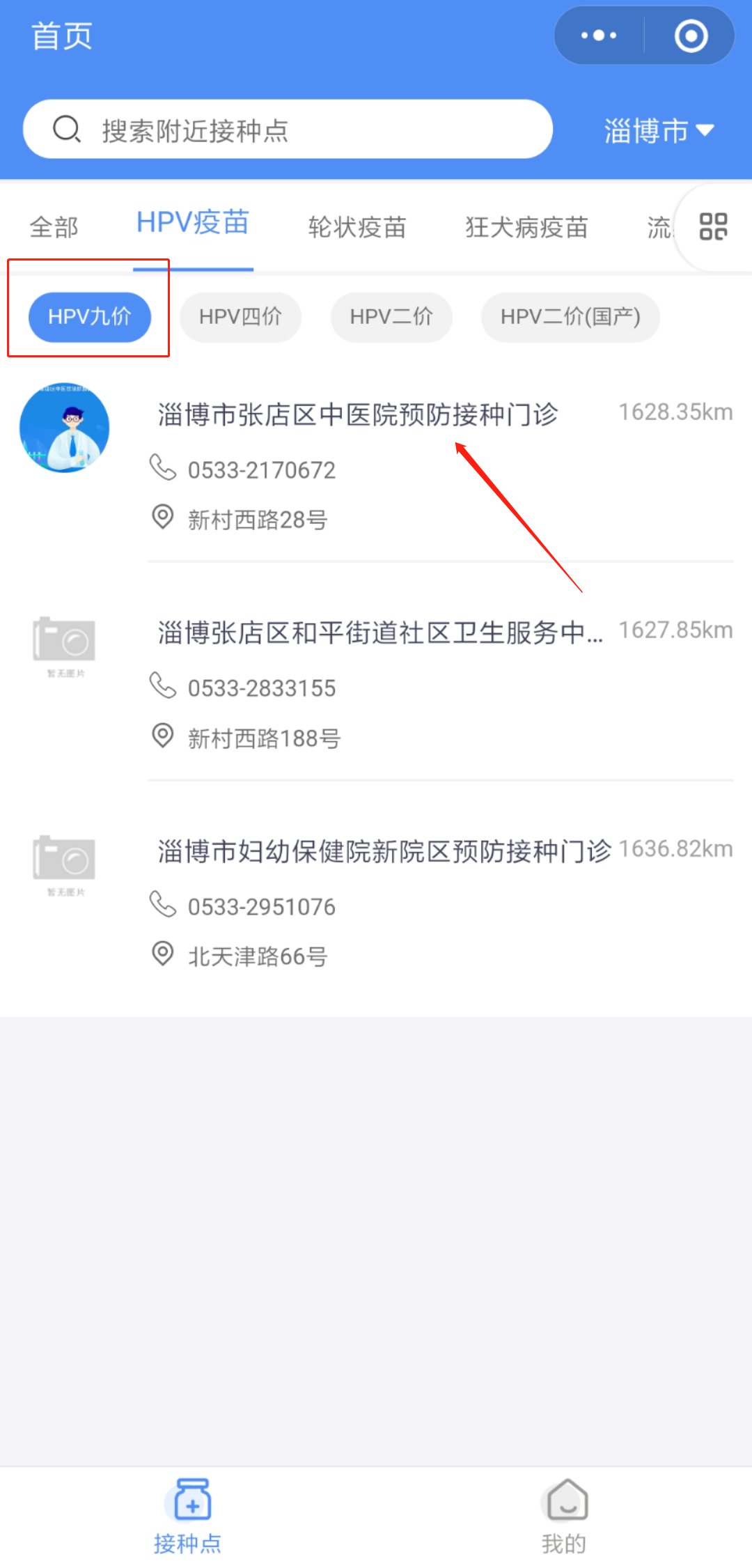This screenshot has width=752, height=1568.
Task: Tap the 搜索附近接种点 search box
Action: pyautogui.click(x=288, y=130)
